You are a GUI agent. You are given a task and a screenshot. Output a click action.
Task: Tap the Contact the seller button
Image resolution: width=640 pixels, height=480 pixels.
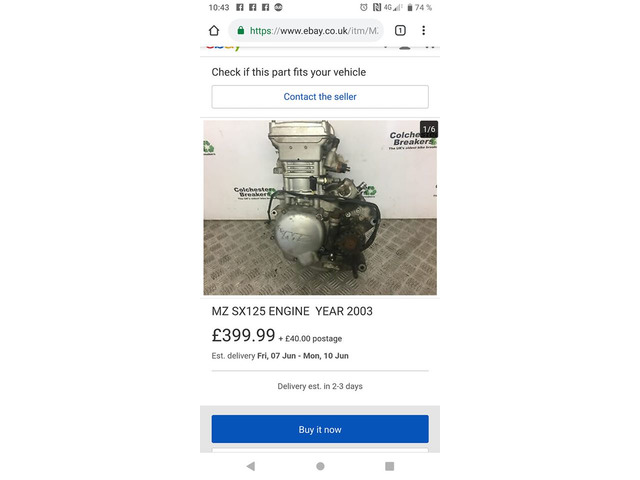[320, 97]
